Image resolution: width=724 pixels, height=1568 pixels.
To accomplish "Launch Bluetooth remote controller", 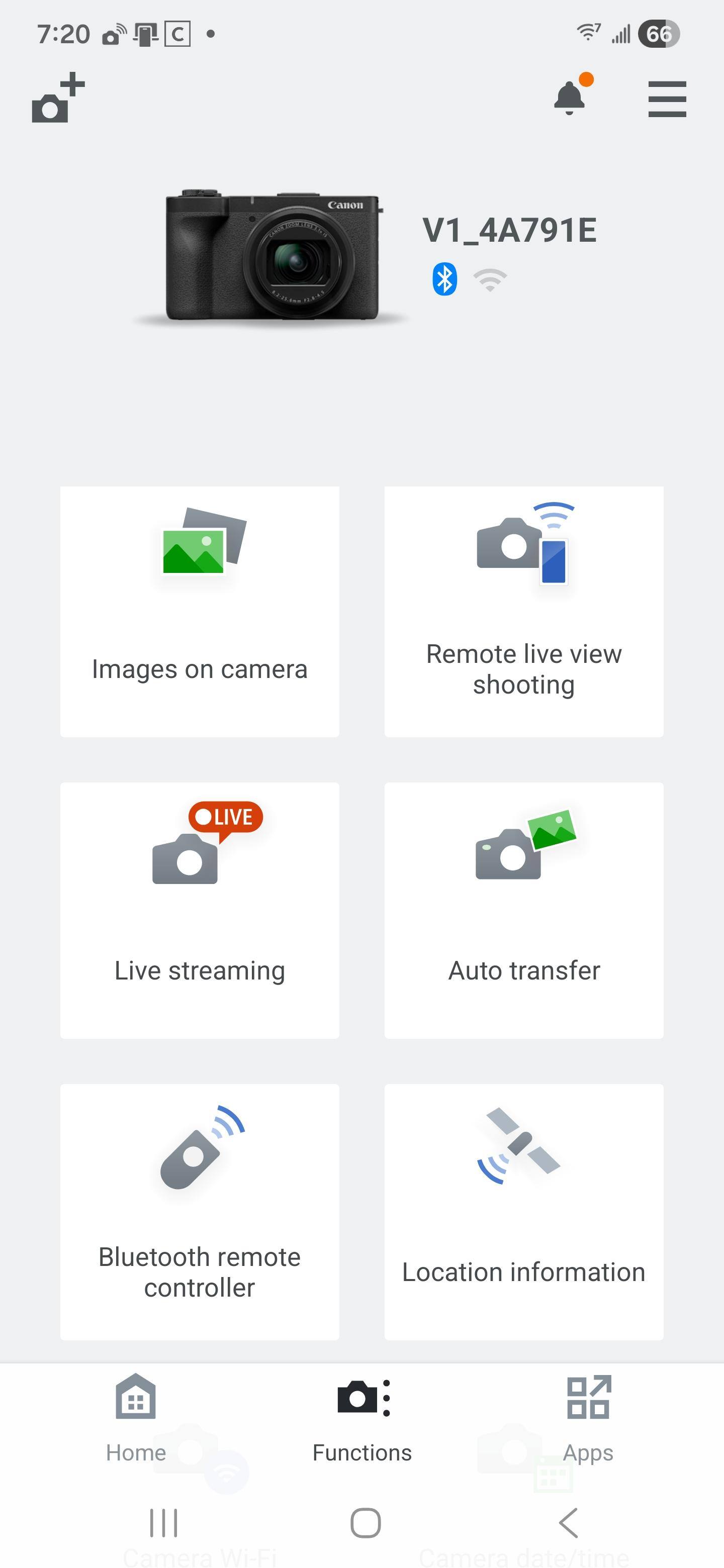I will (x=200, y=1211).
